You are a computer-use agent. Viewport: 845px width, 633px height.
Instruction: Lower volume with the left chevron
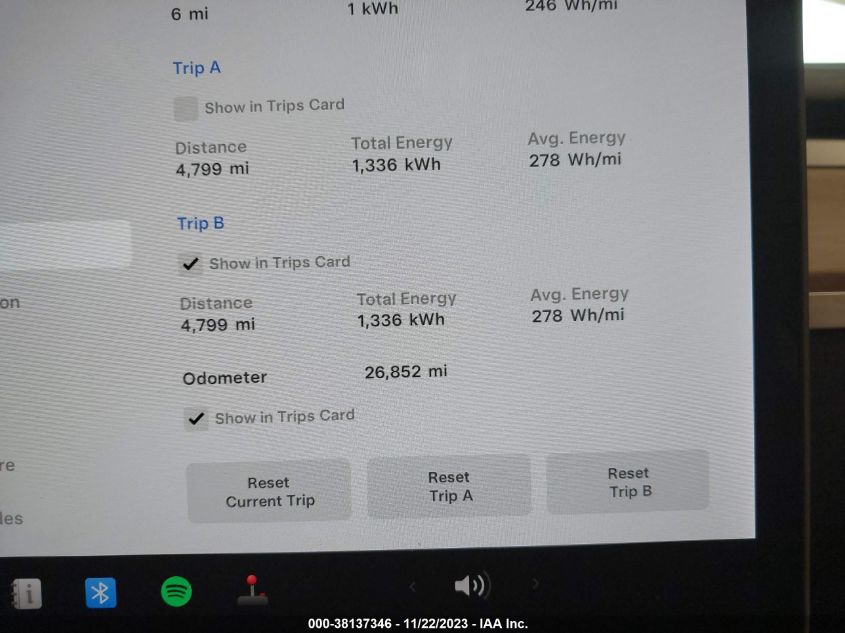point(412,586)
